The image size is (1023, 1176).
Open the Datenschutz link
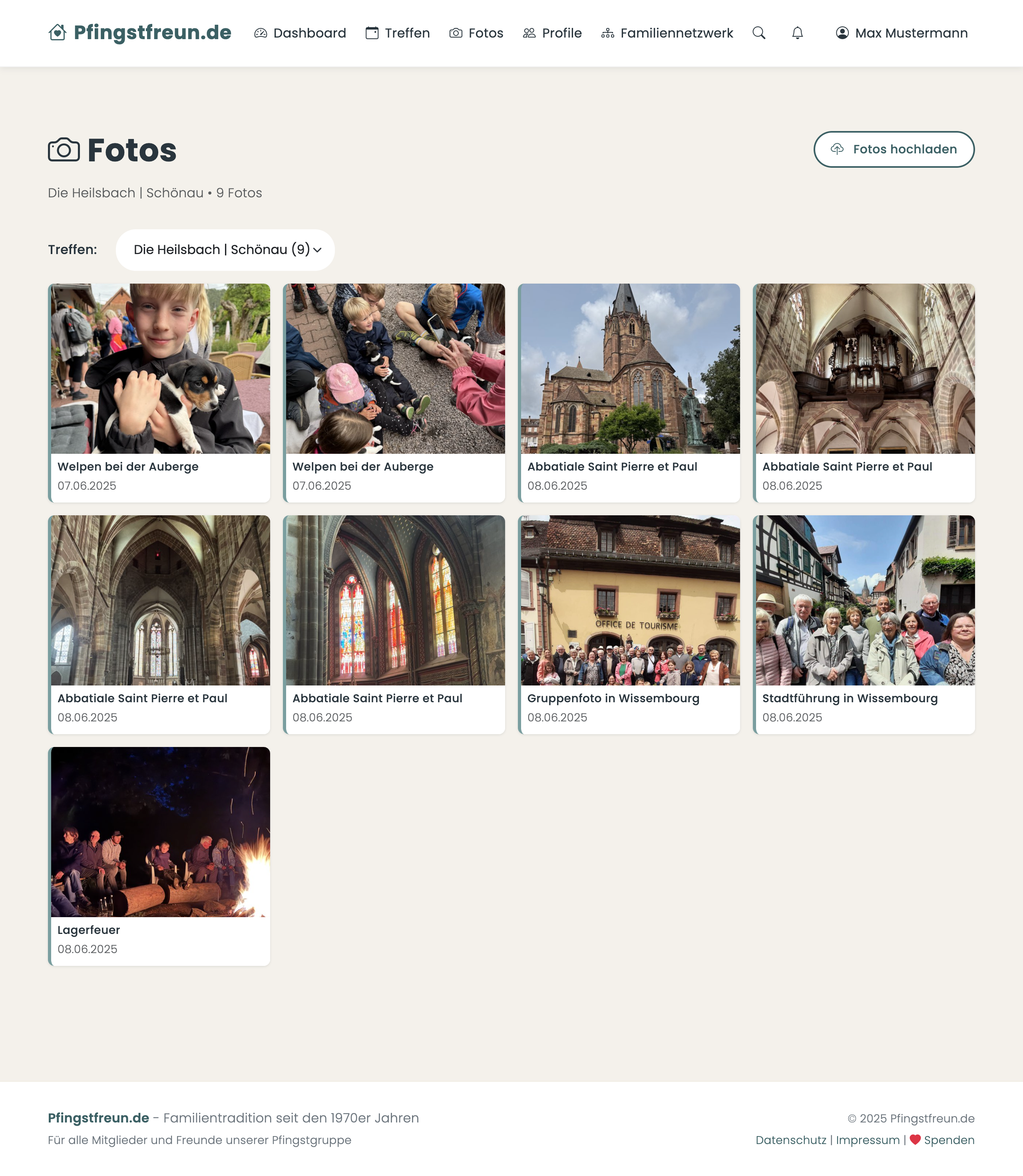[791, 1140]
